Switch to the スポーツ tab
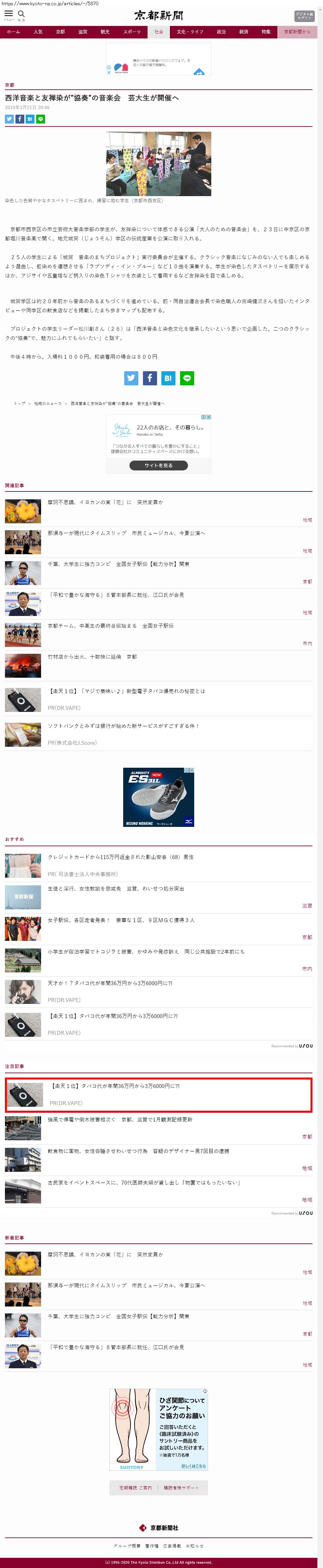The height and width of the screenshot is (1568, 323). tap(131, 32)
